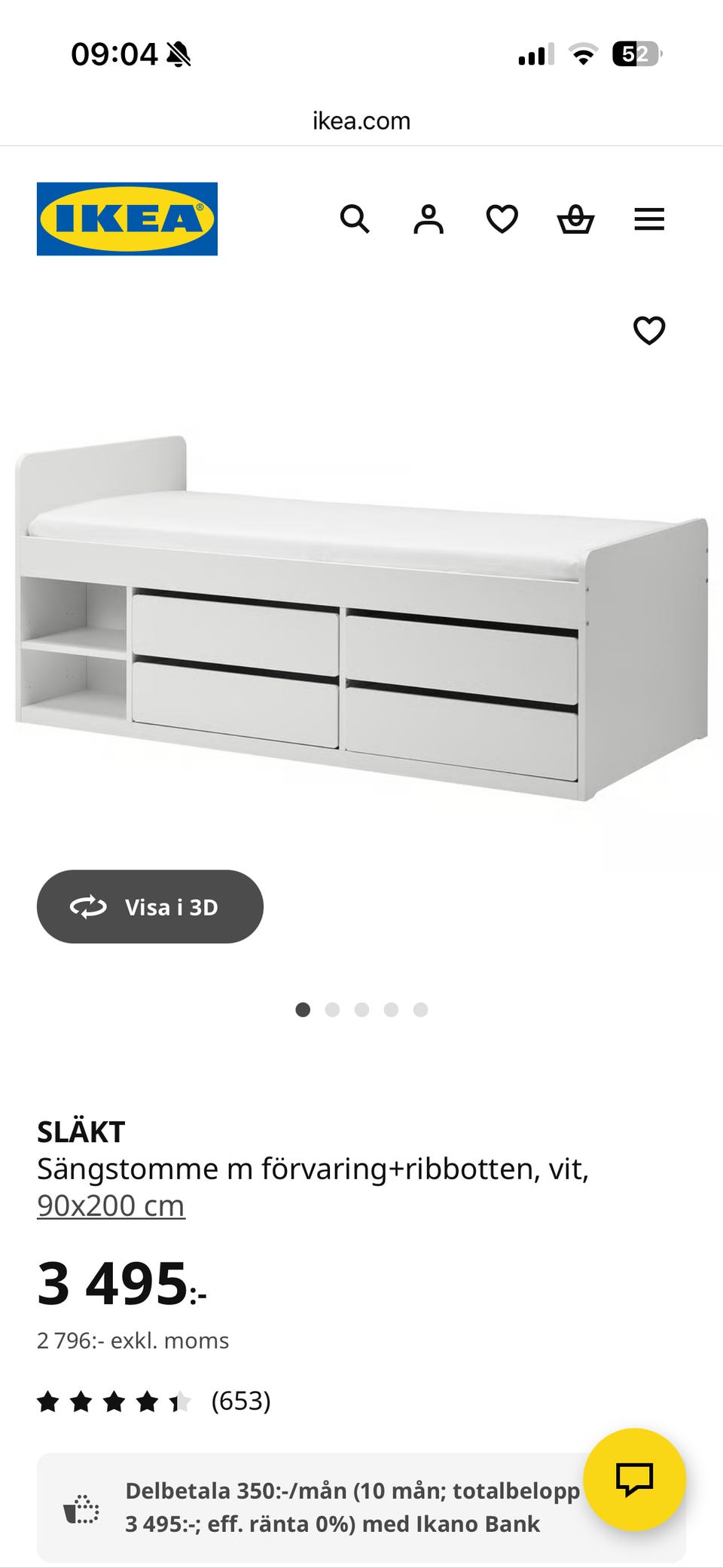The image size is (723, 1568).
Task: Open the 653 customer reviews
Action: (240, 1401)
